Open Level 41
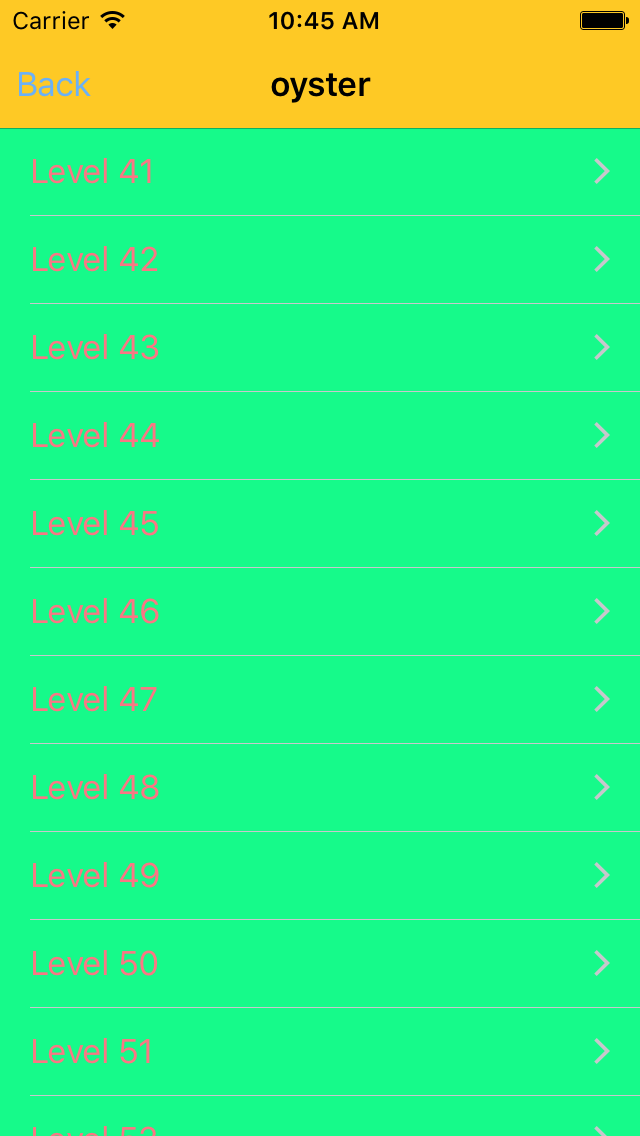 [320, 172]
